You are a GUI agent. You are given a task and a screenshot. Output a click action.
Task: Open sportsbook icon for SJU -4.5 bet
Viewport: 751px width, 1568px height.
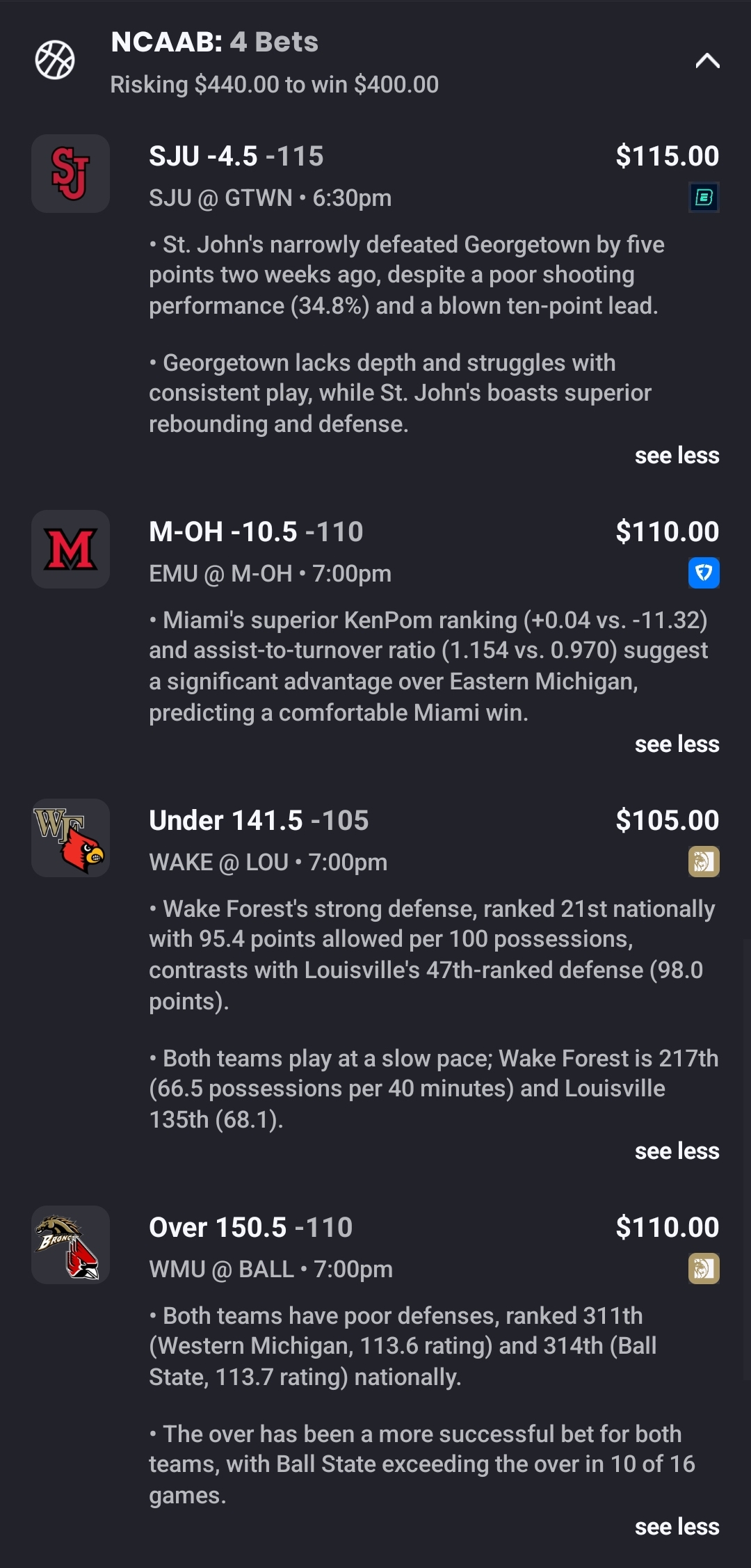tap(704, 198)
